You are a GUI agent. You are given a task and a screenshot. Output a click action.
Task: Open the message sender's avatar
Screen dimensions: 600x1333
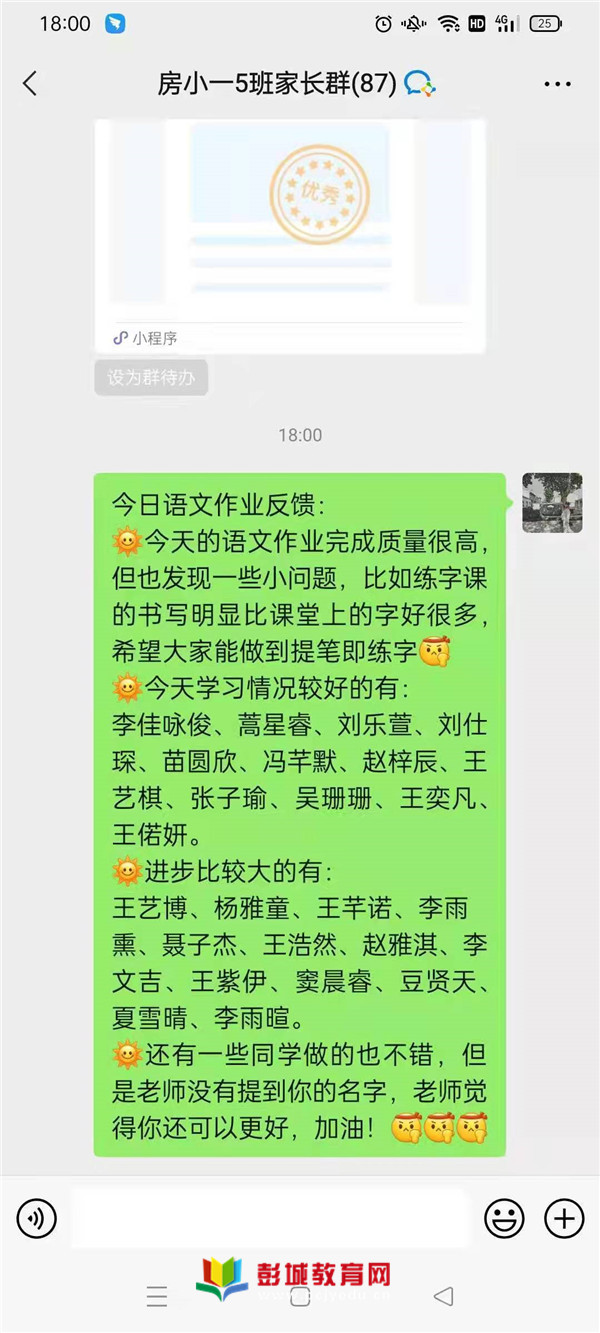click(x=551, y=502)
